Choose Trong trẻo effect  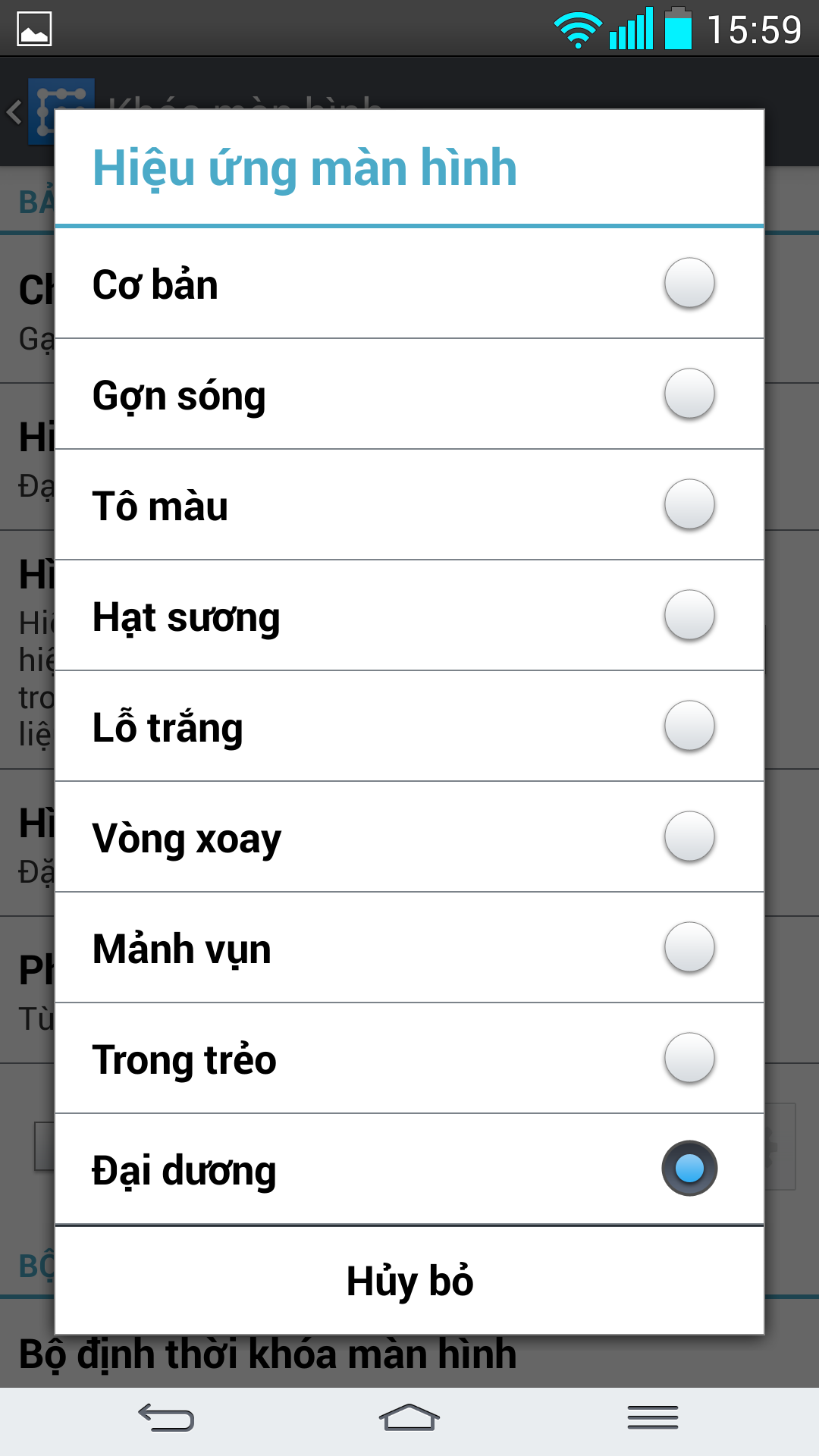click(409, 1059)
